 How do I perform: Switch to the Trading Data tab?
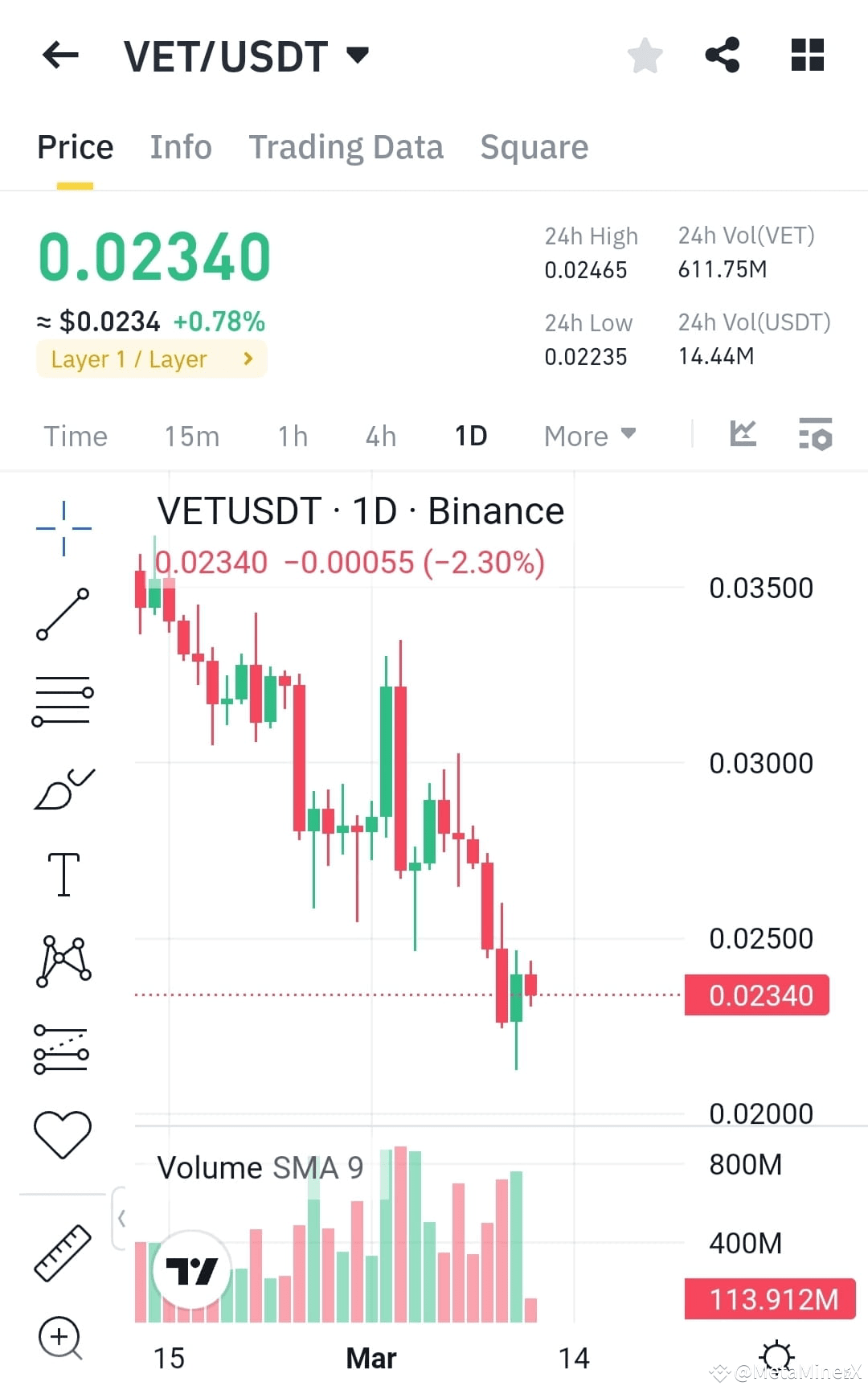point(346,147)
